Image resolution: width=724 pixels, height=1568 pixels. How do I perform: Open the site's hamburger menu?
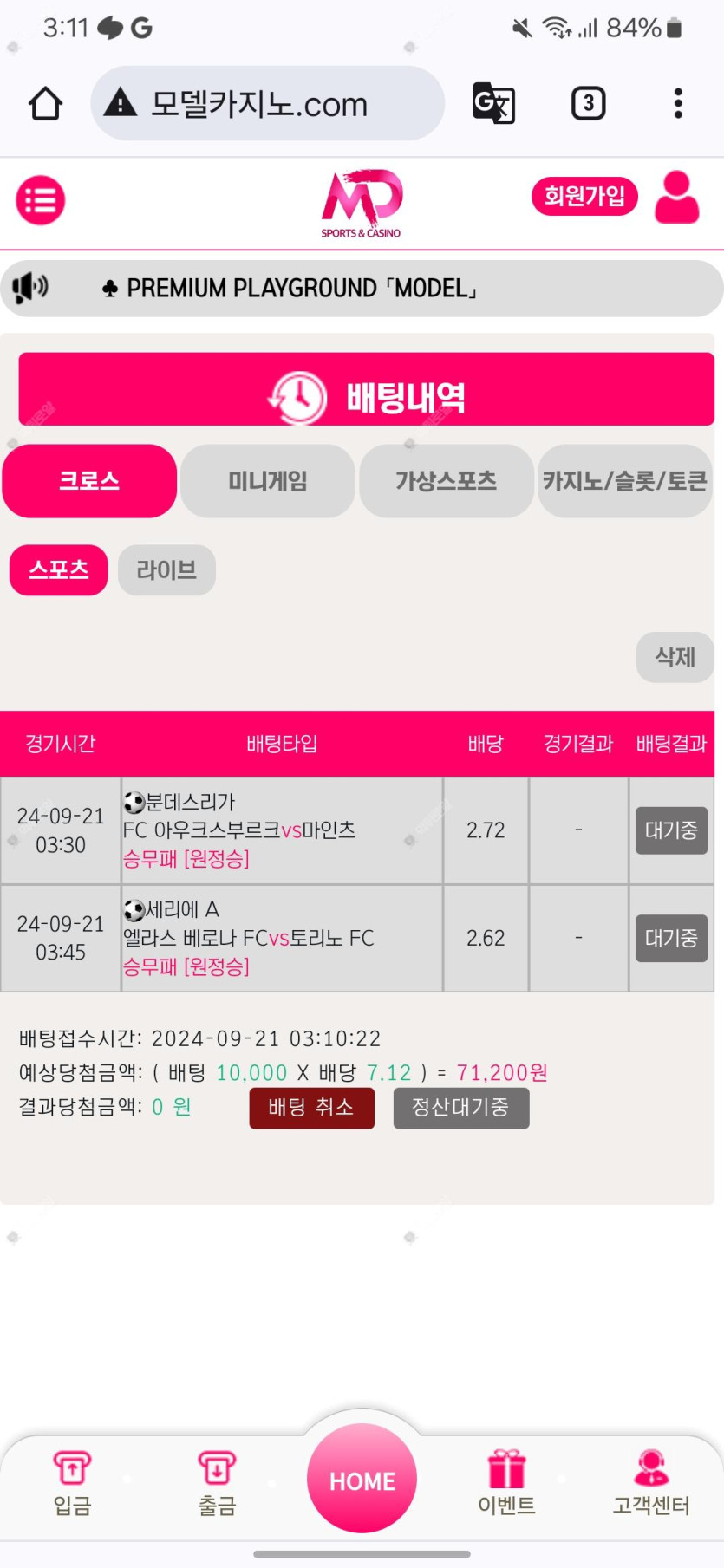pyautogui.click(x=41, y=200)
